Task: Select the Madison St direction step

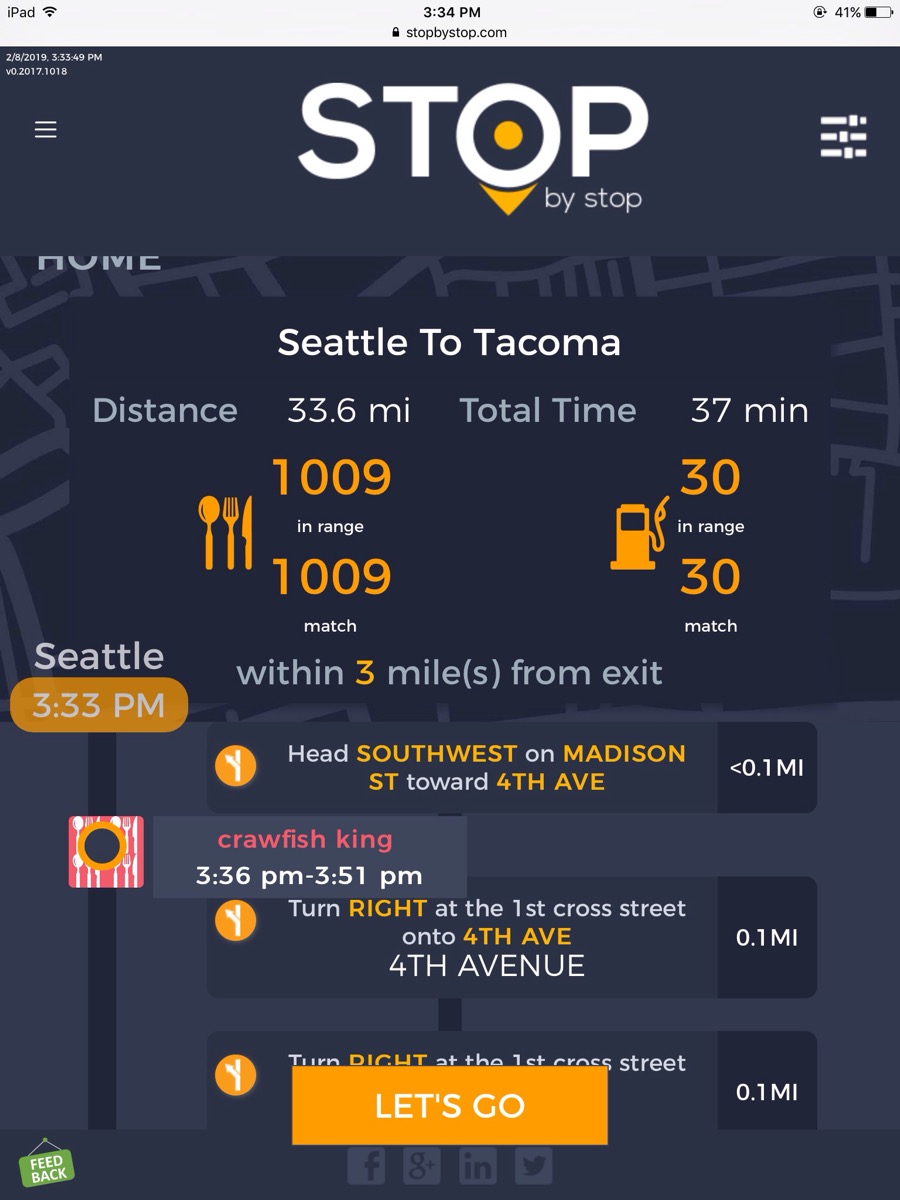Action: coord(487,768)
